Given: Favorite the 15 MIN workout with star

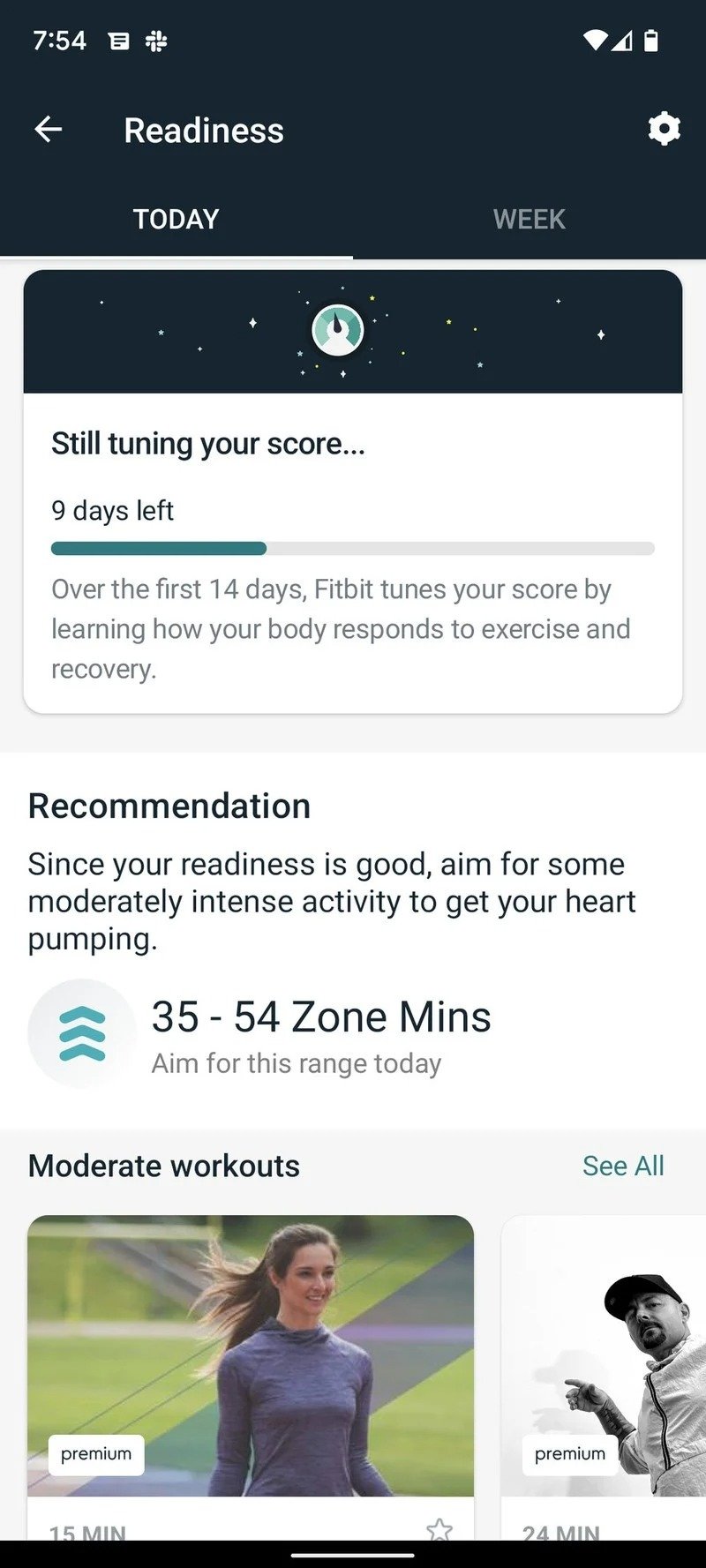Looking at the screenshot, I should 439,1529.
